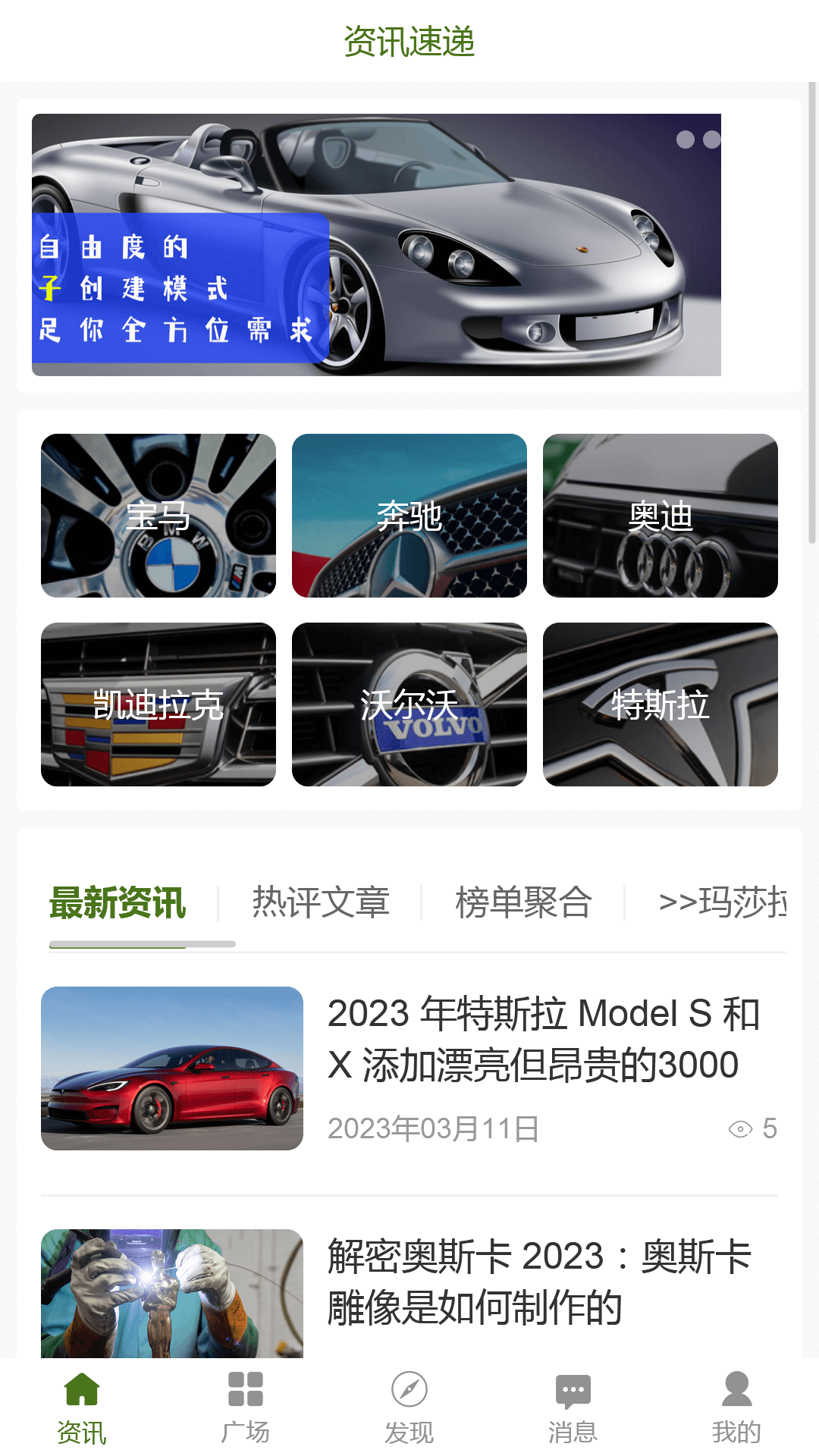Switch to the 榜单聚合 tab
The image size is (819, 1456).
pos(523,902)
